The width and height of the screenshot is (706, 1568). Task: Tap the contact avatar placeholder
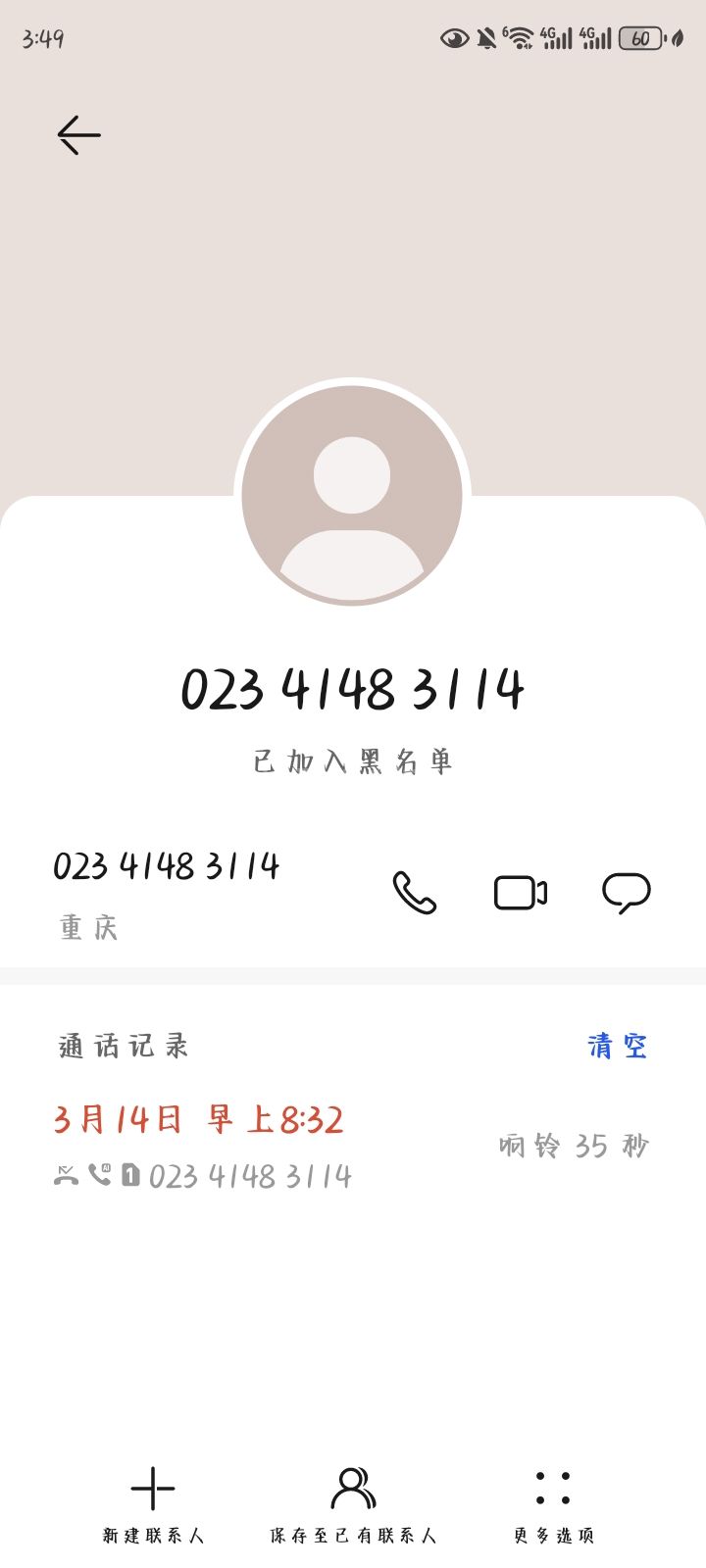(x=352, y=494)
